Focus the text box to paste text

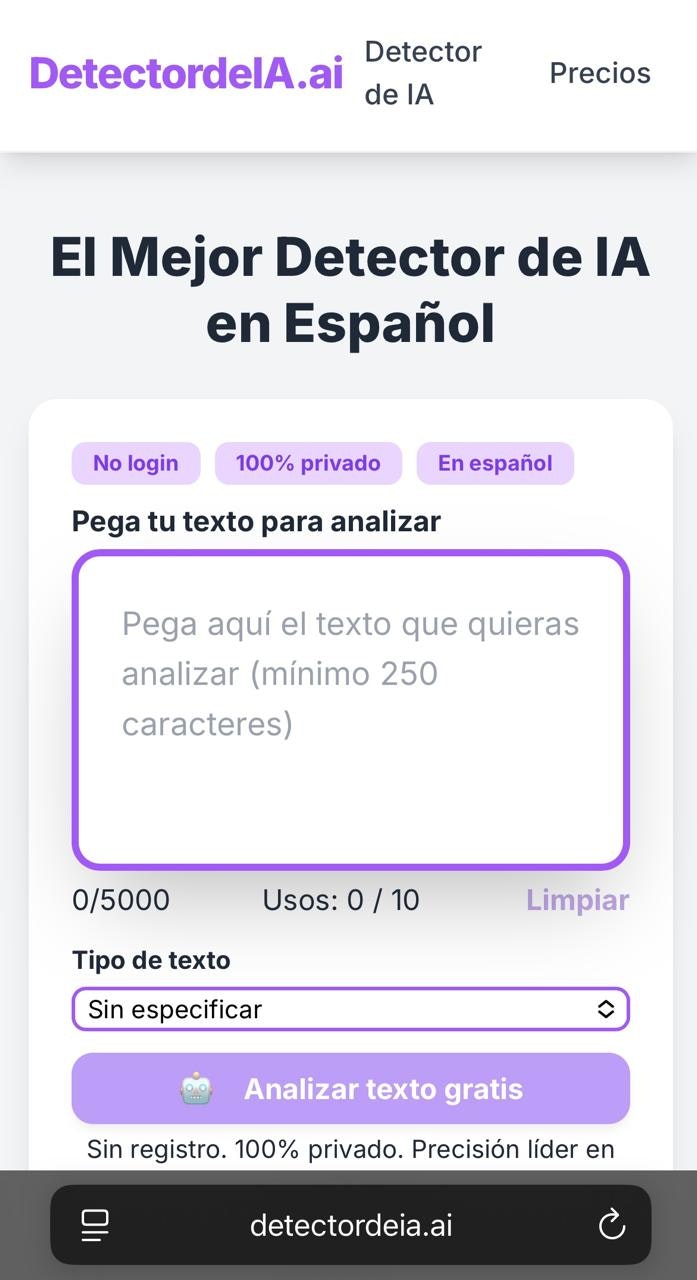(350, 709)
